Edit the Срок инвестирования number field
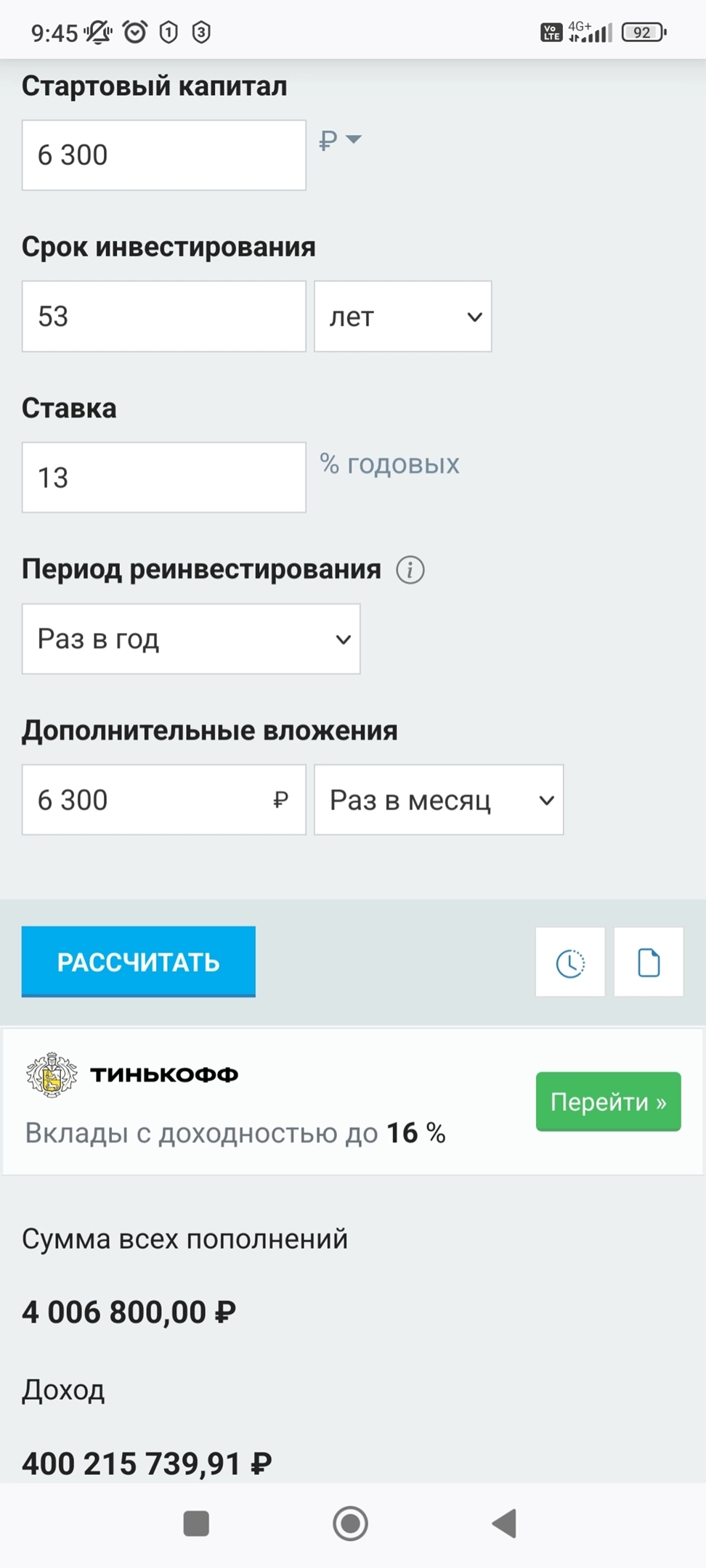Viewport: 706px width, 1568px height. click(163, 317)
